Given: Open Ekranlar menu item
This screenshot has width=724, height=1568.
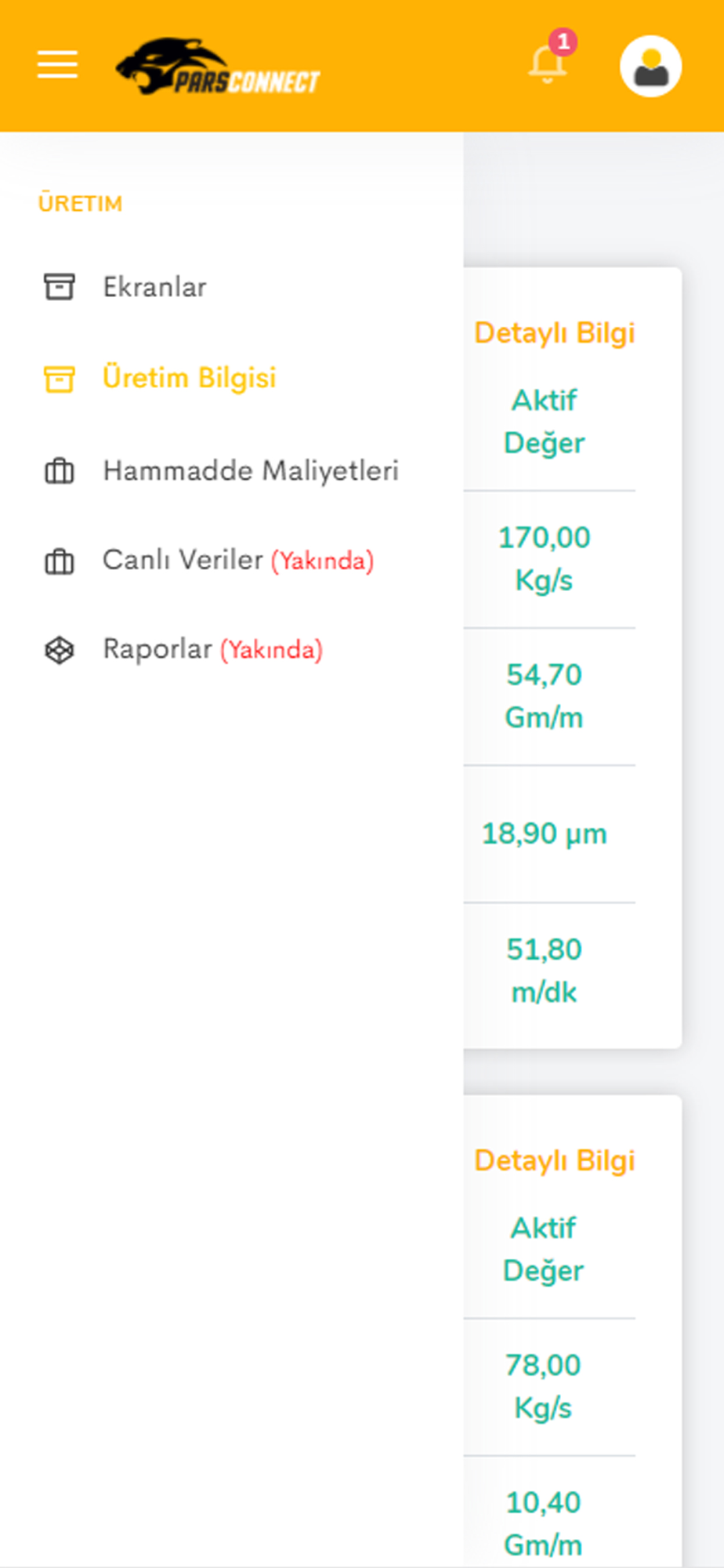Looking at the screenshot, I should click(x=231, y=288).
